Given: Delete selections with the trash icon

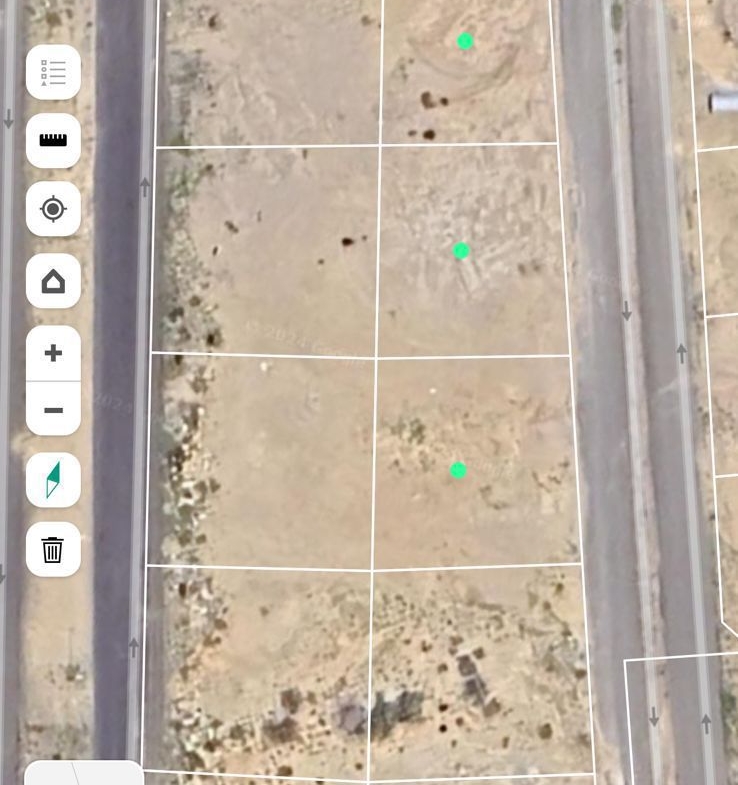Looking at the screenshot, I should (x=53, y=549).
